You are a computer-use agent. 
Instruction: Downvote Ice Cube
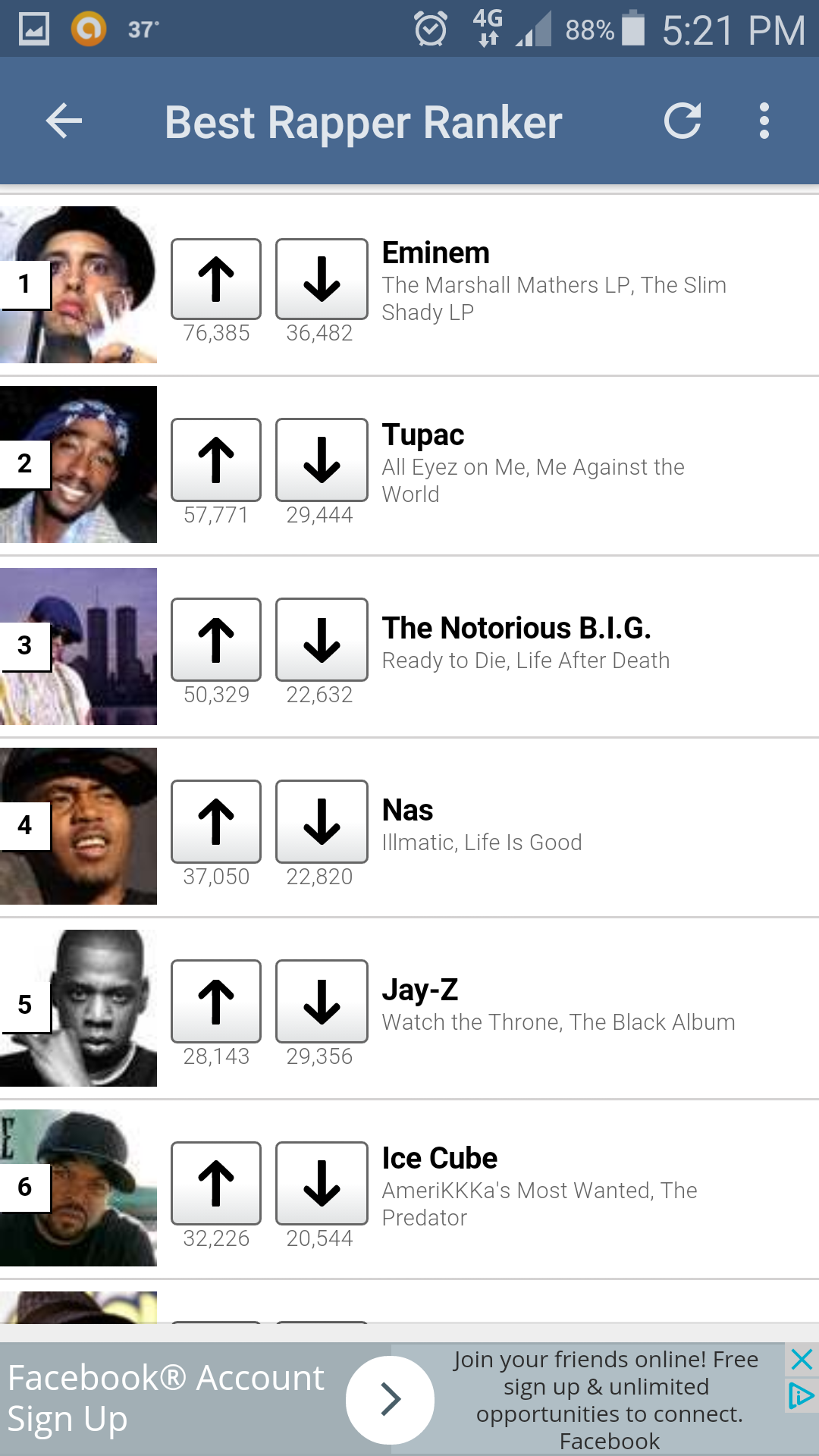[322, 1181]
